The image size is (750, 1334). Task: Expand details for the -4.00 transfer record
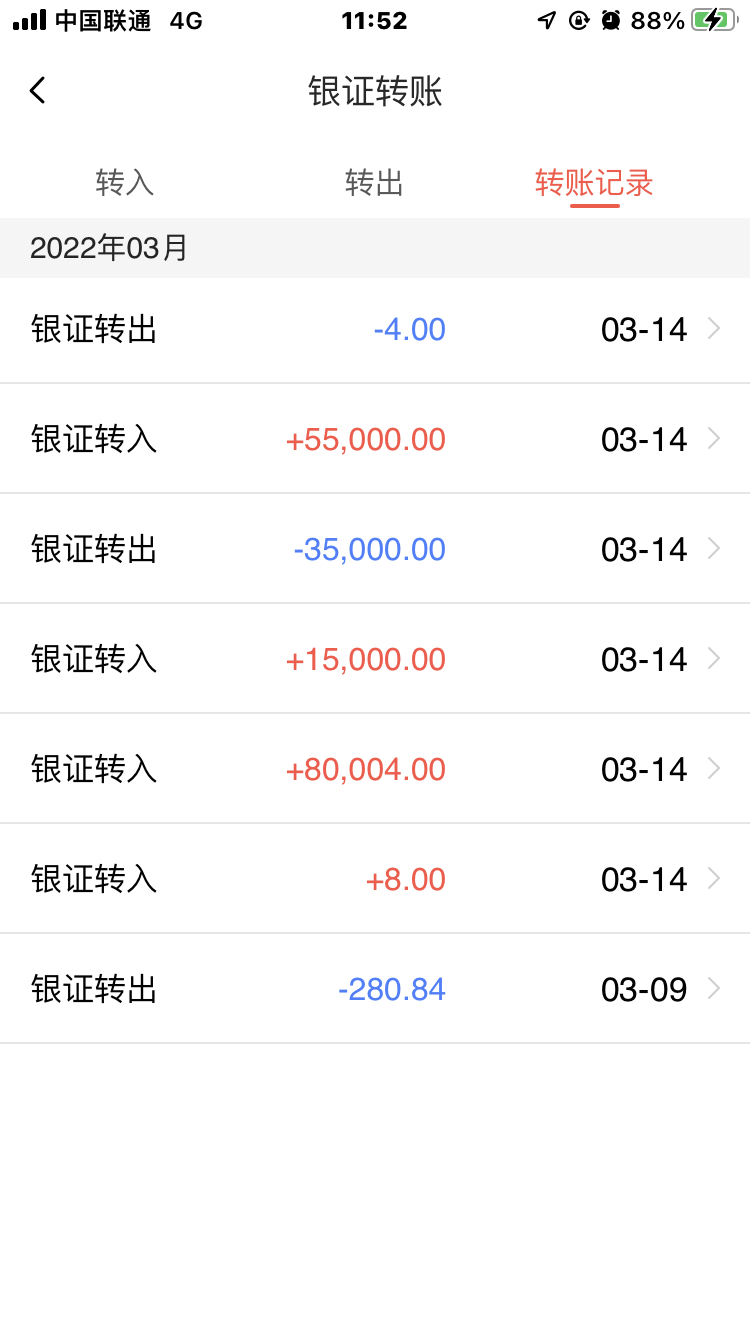pos(375,329)
